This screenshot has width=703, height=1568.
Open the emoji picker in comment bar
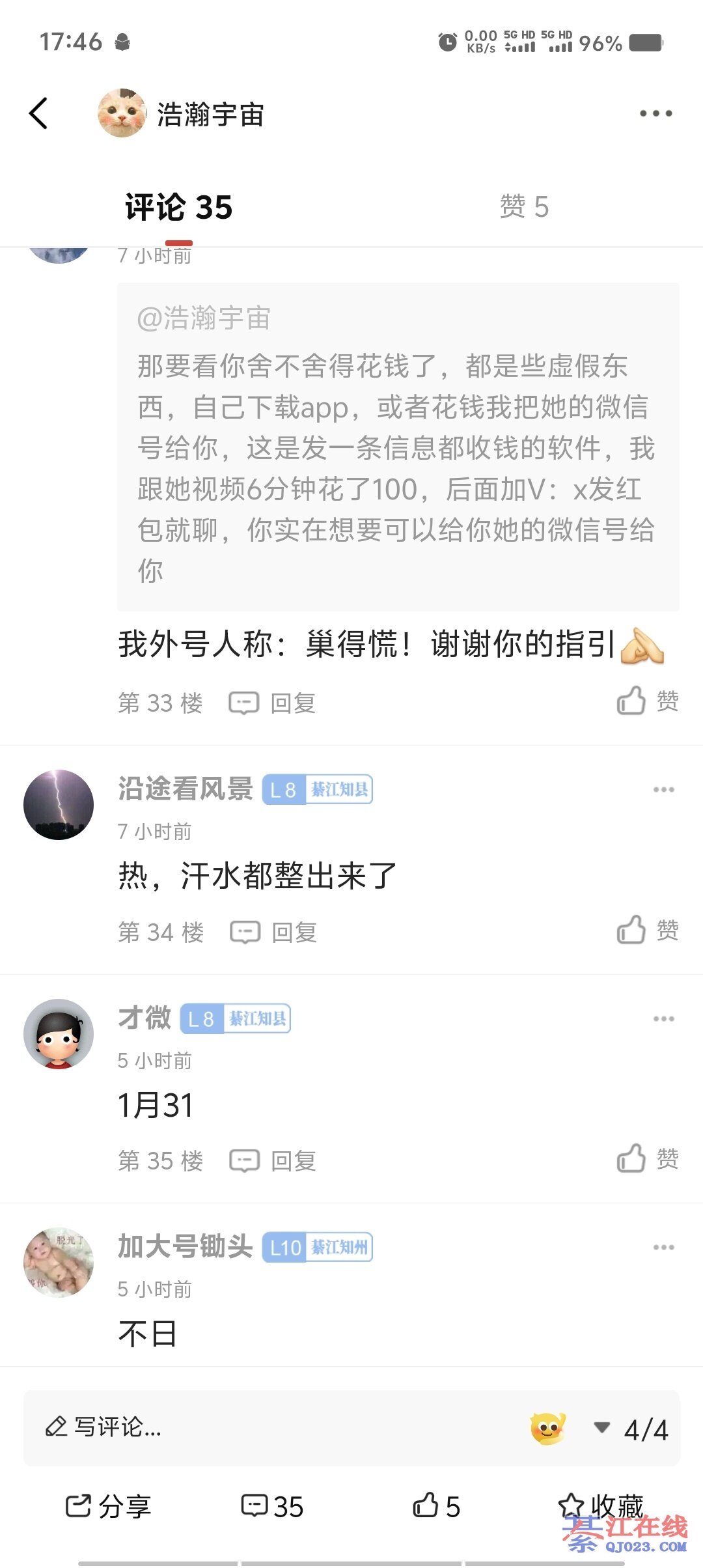548,1429
